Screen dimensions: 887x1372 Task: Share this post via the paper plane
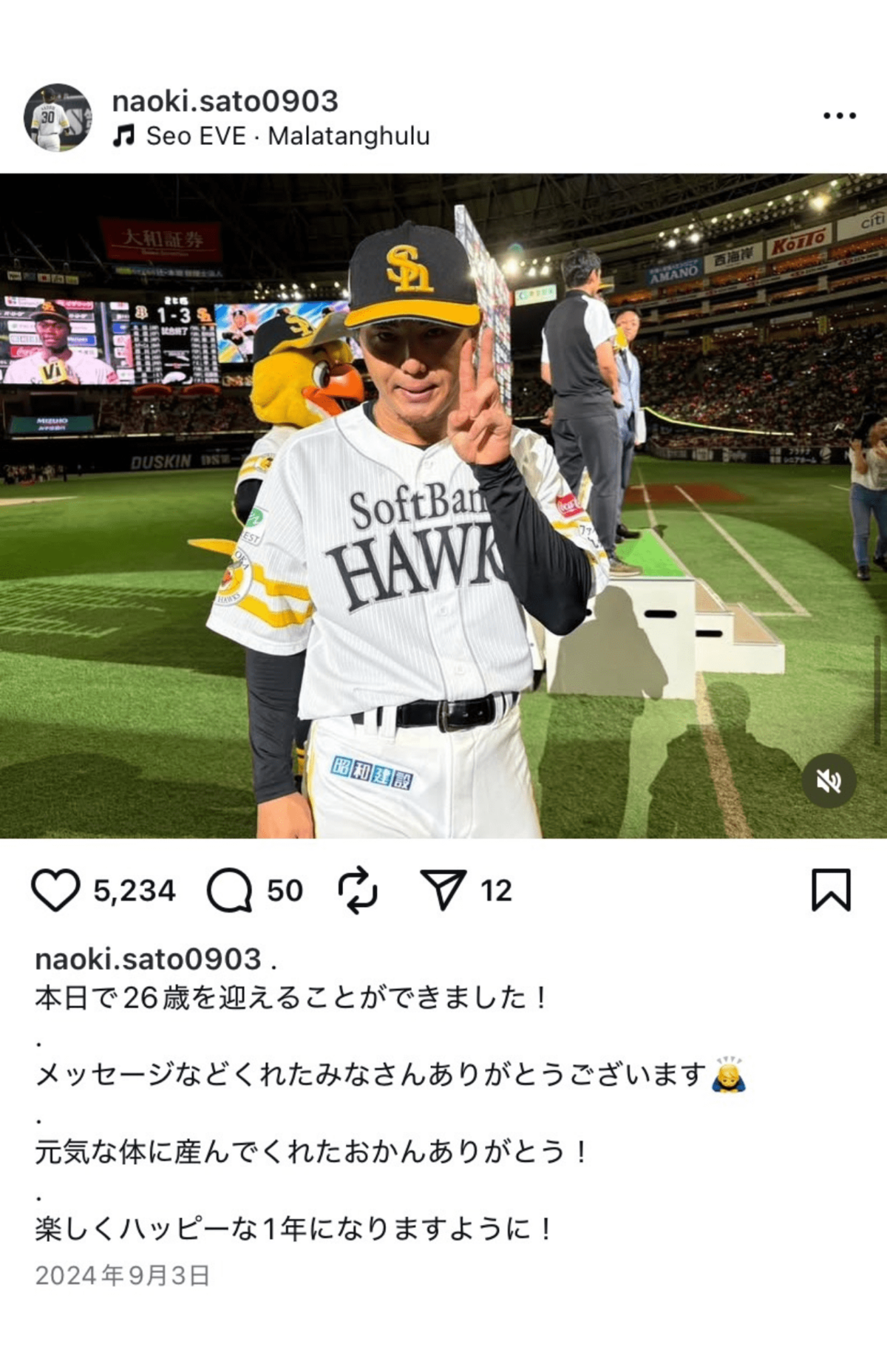tap(443, 890)
